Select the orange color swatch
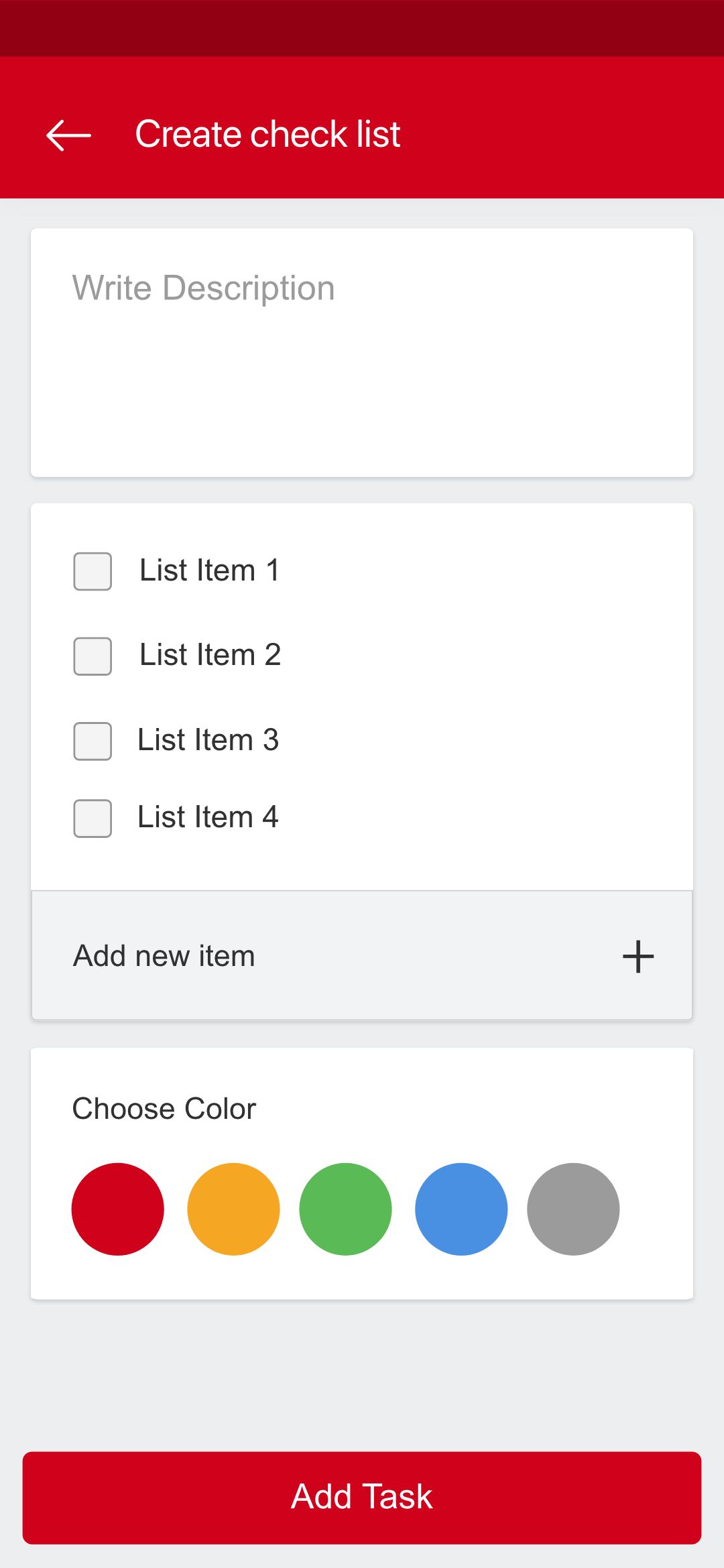 click(233, 1209)
